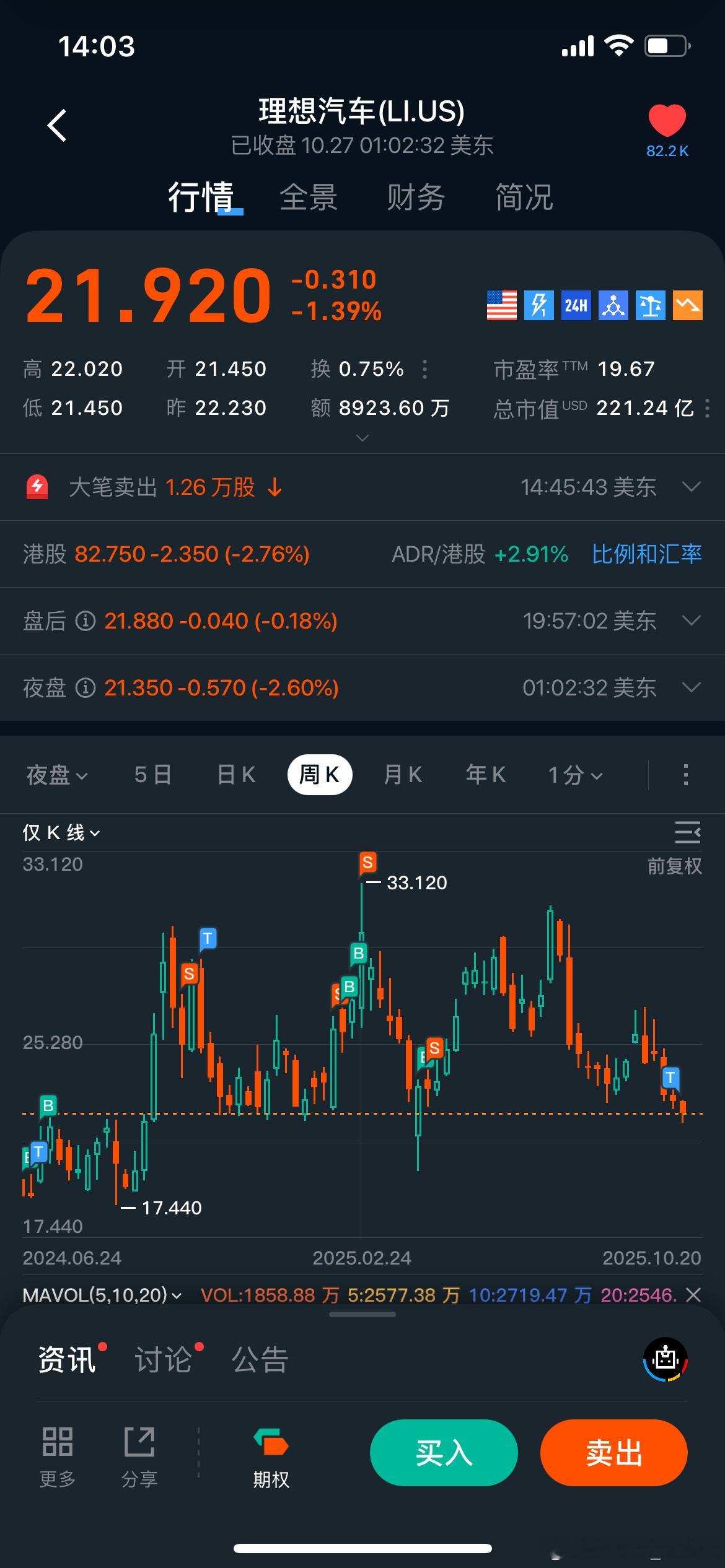Image resolution: width=725 pixels, height=1568 pixels.
Task: Choose the 年K chart period
Action: pos(486,775)
